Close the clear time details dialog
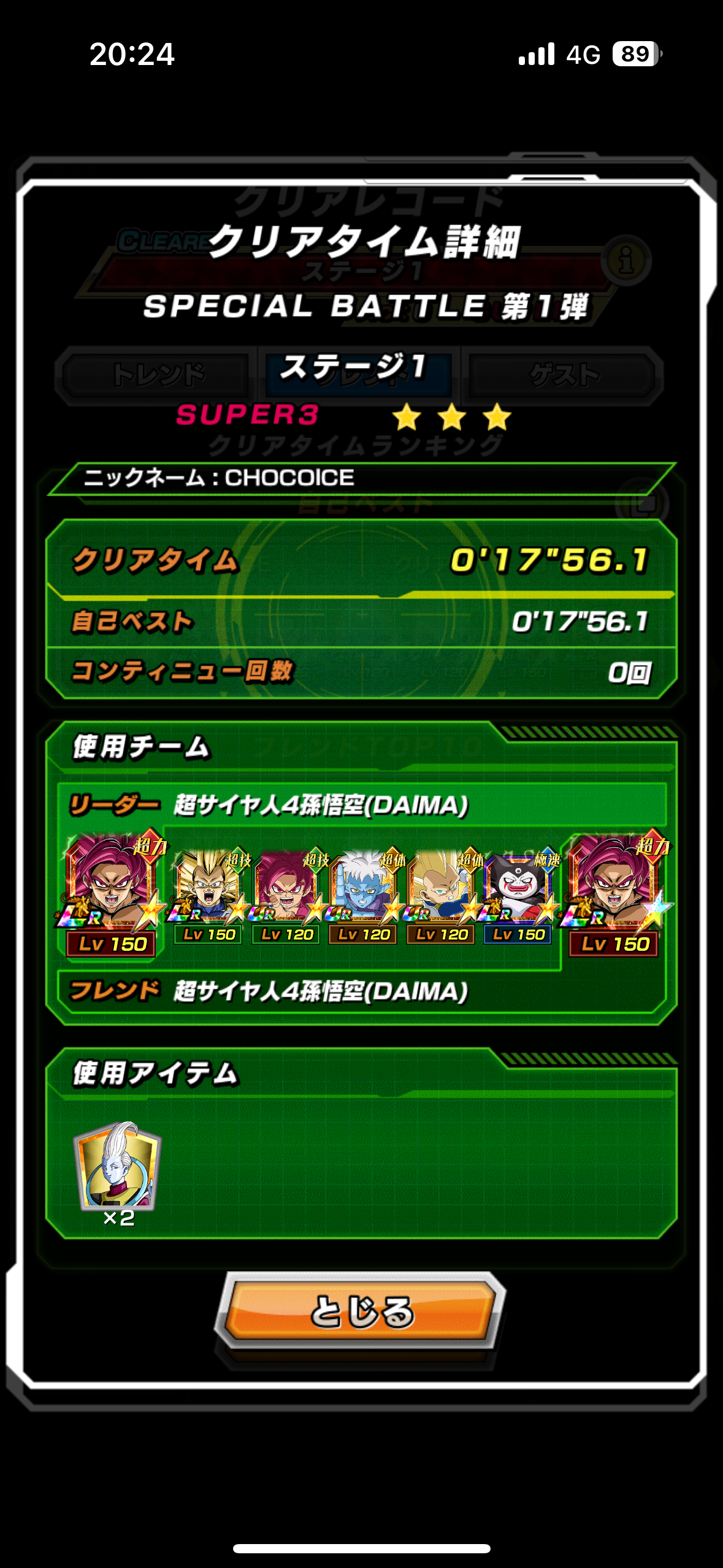This screenshot has width=723, height=1568. 361,1311
